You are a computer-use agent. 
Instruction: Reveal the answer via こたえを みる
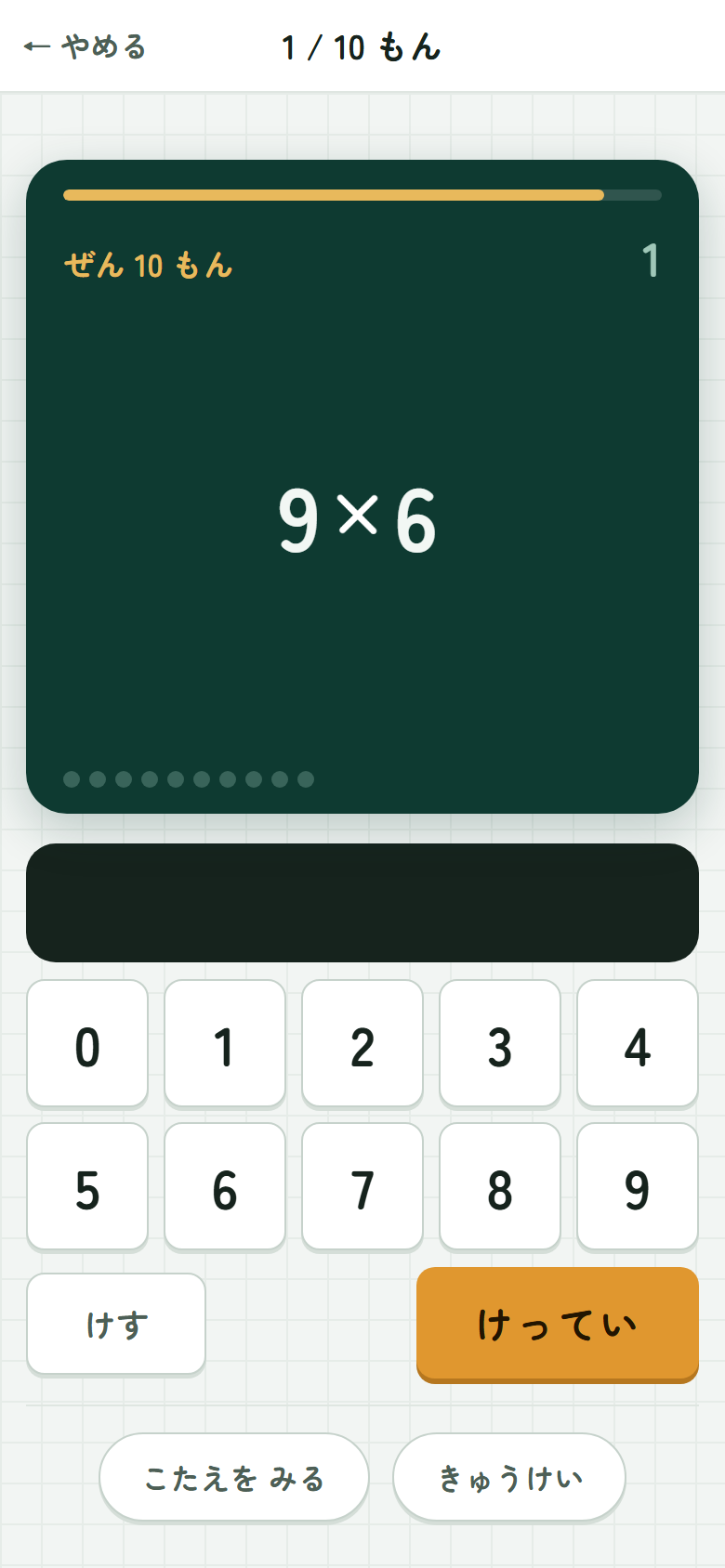pyautogui.click(x=234, y=1477)
